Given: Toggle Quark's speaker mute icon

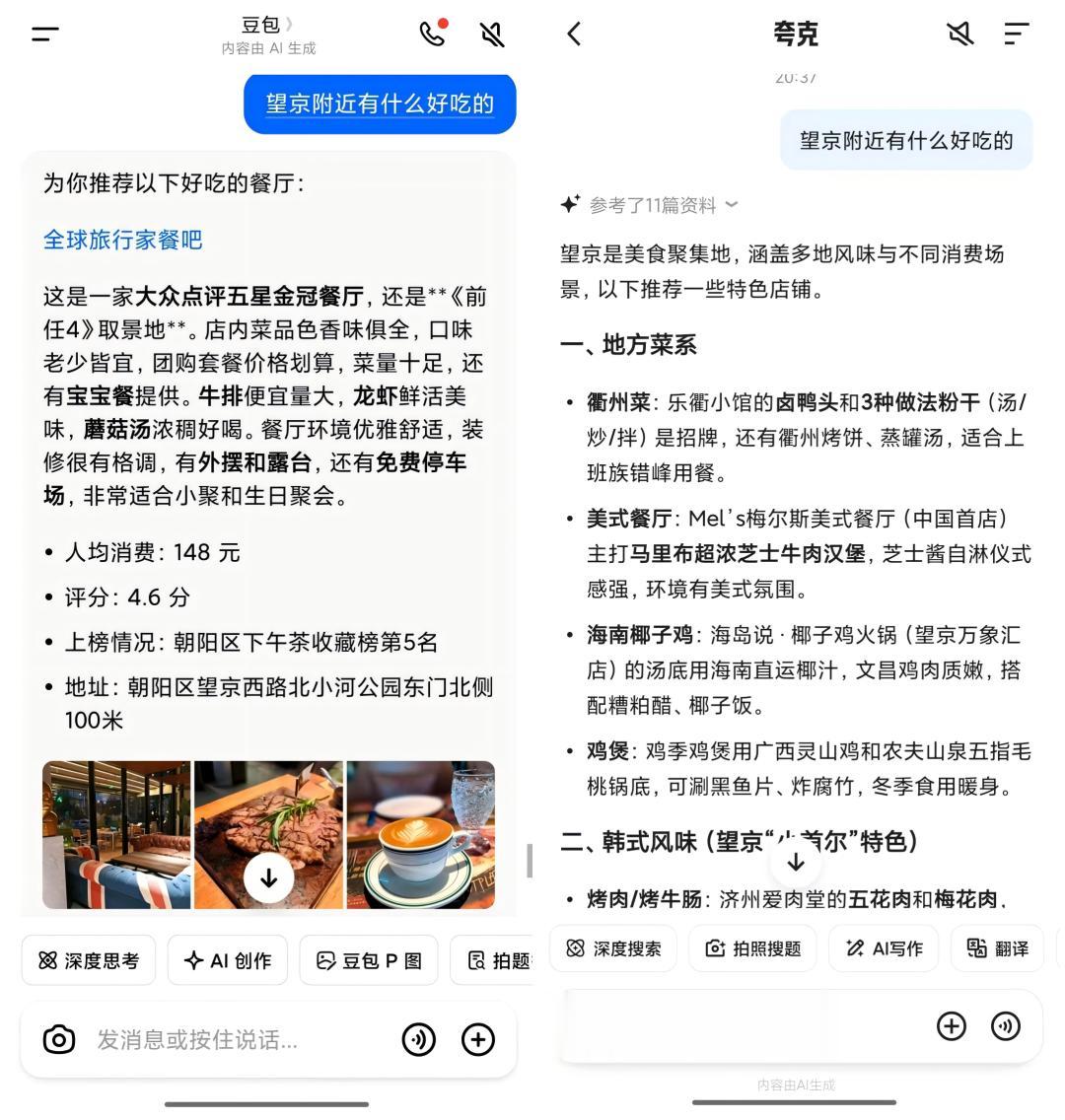Looking at the screenshot, I should (x=960, y=35).
